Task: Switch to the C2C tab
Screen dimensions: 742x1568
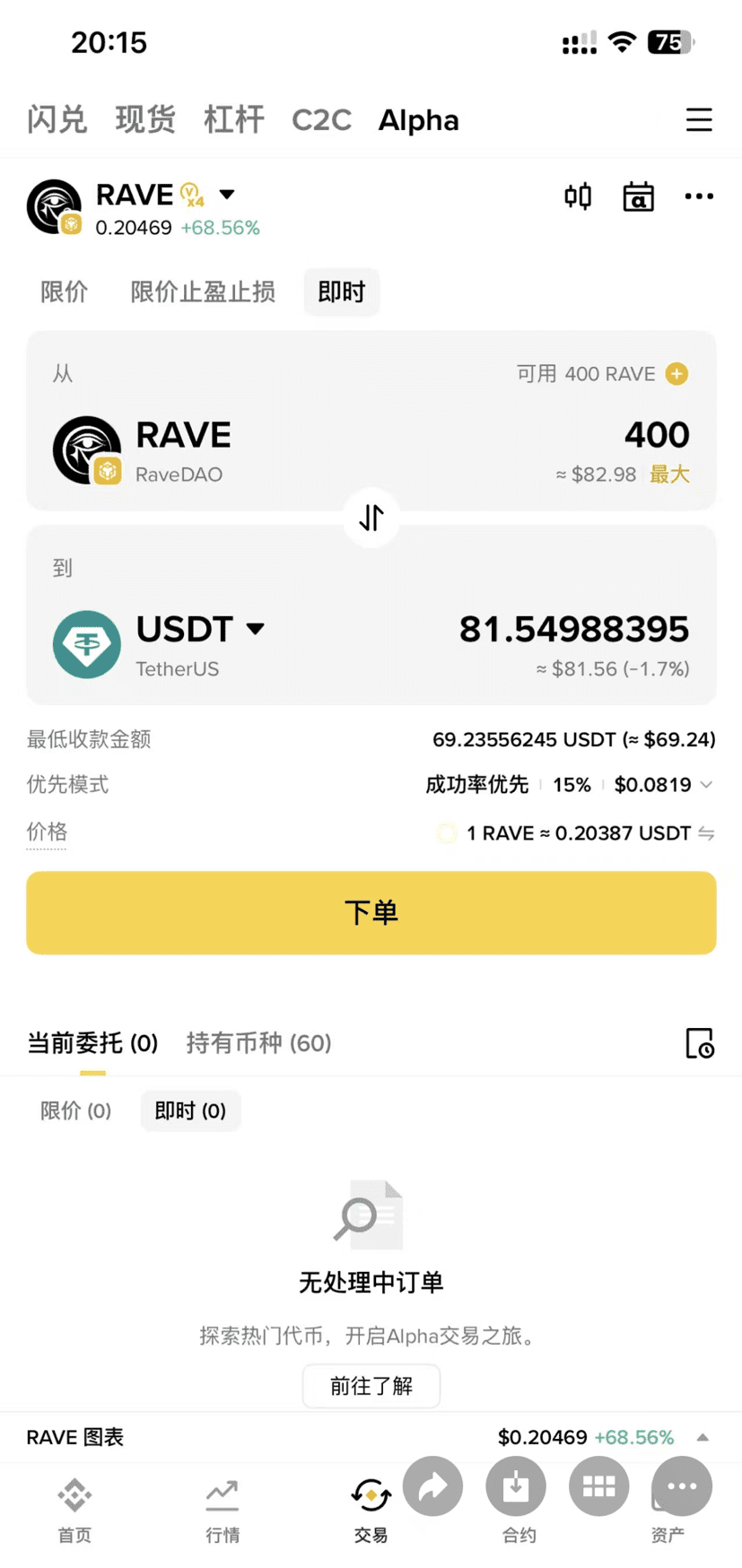Action: [x=321, y=119]
